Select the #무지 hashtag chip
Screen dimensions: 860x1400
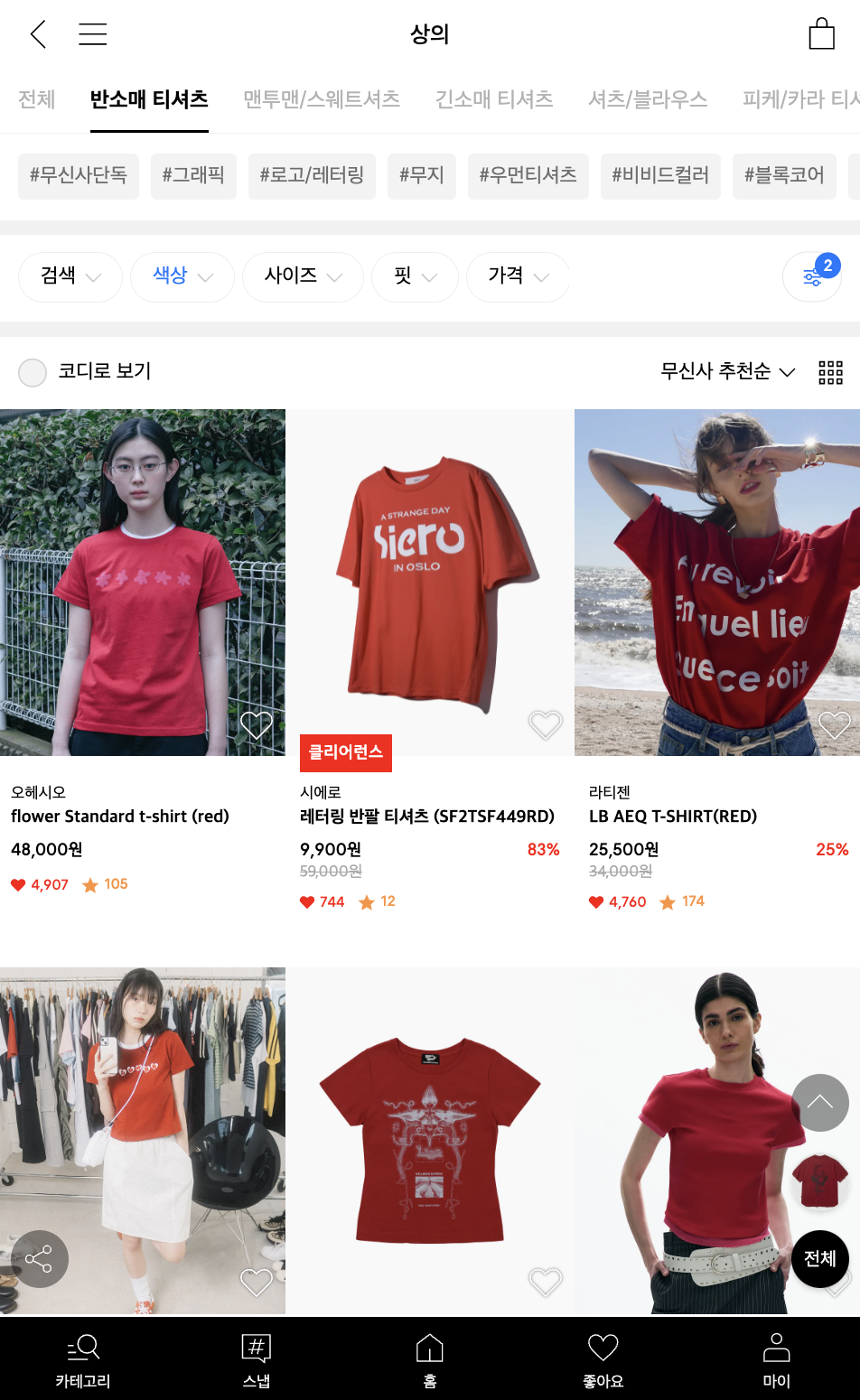422,175
